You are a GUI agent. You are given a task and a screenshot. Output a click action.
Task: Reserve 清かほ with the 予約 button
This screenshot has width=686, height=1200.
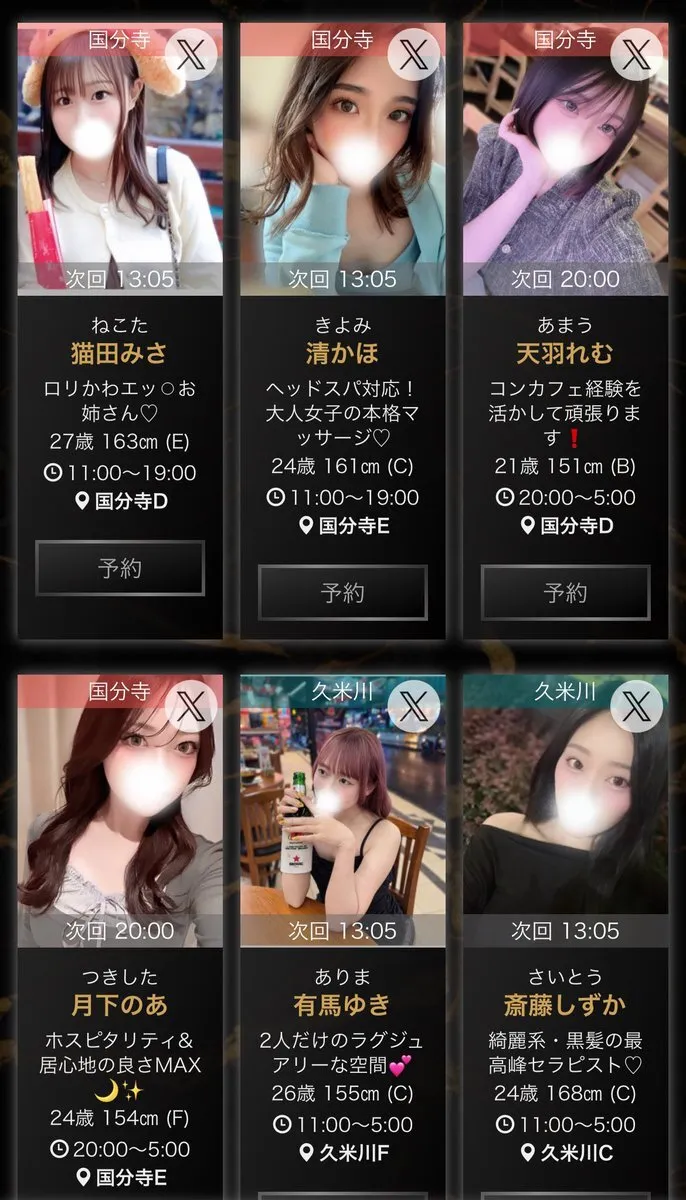(x=342, y=592)
